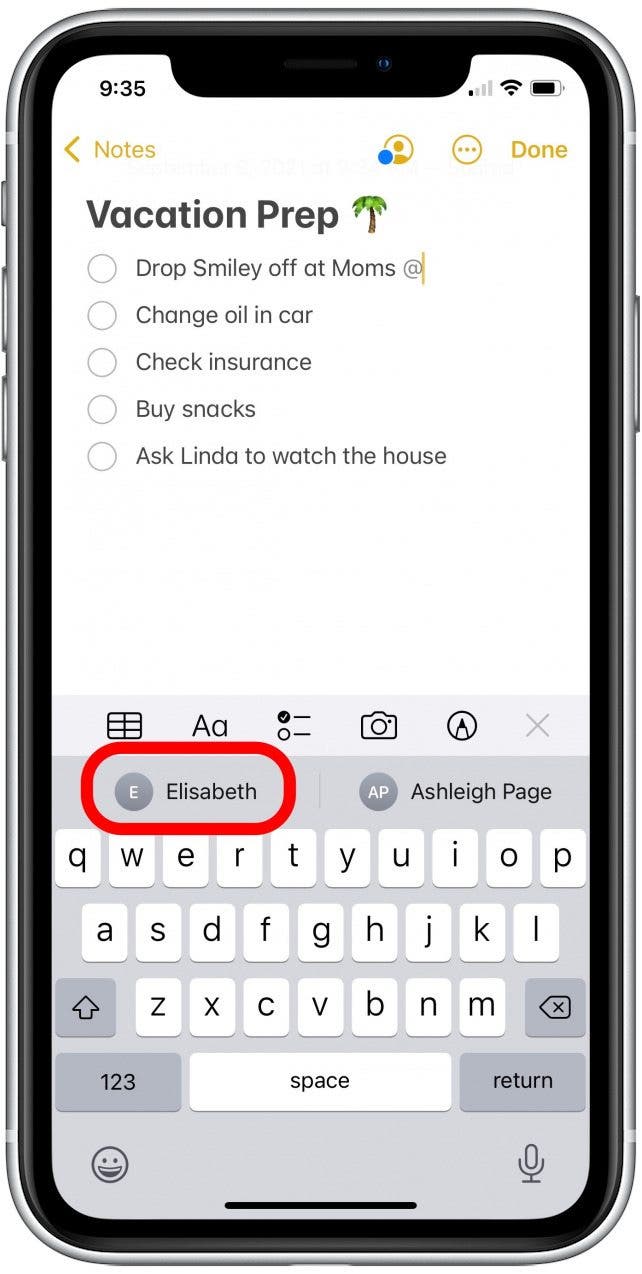642x1274 pixels.
Task: Check off Drop Smiley off at Moms
Action: tap(102, 269)
